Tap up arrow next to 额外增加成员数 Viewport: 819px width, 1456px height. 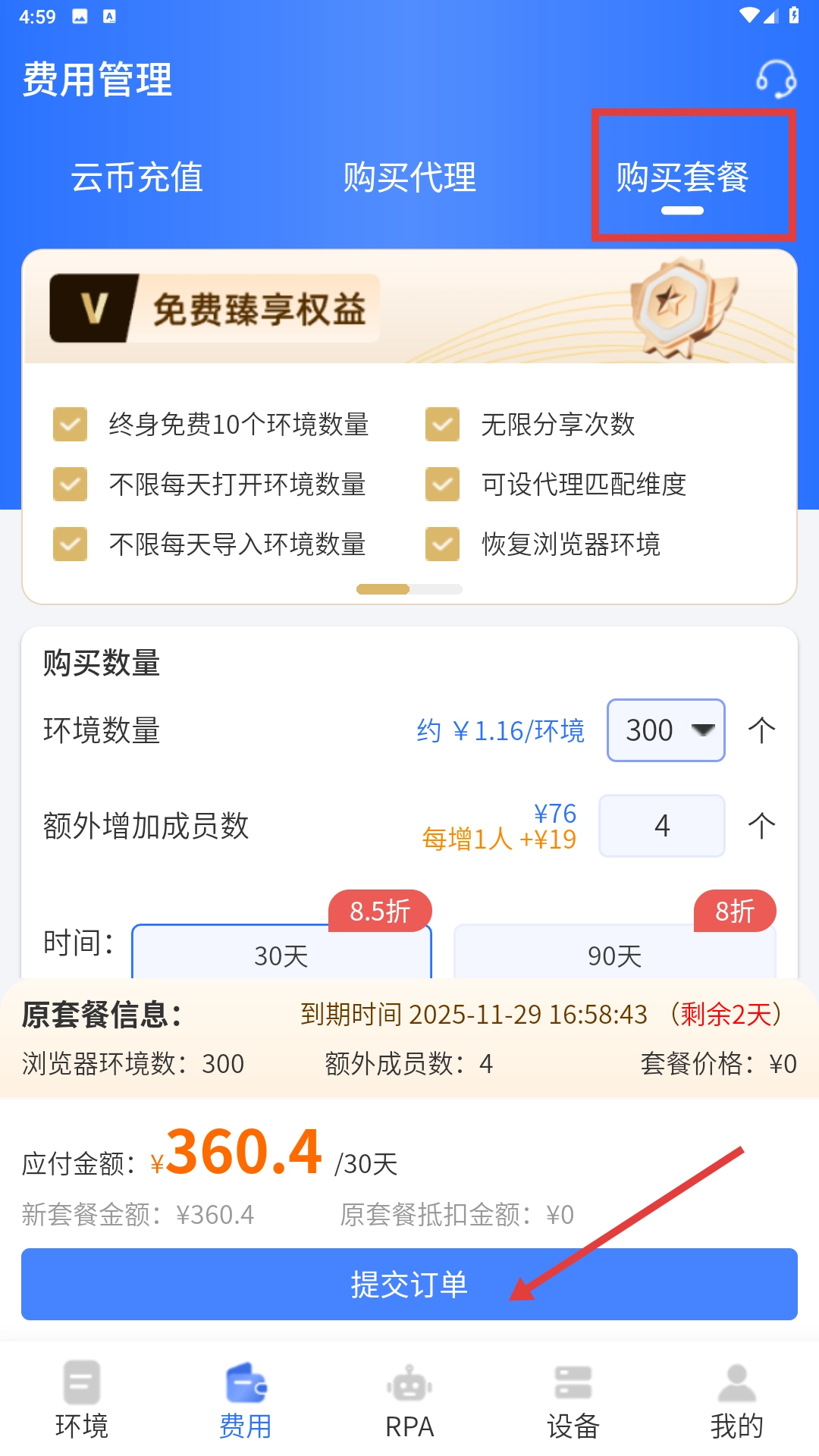pos(761,826)
